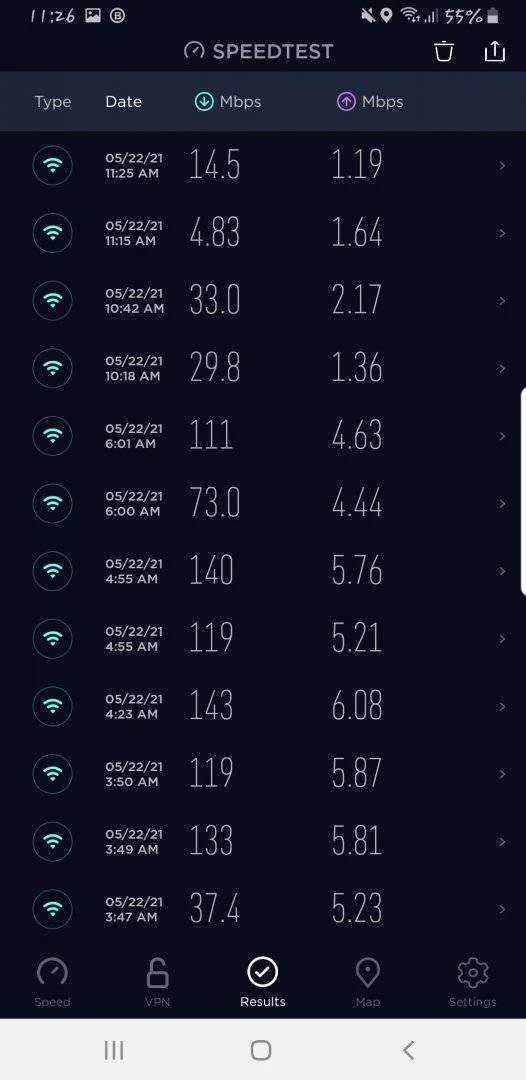Screen dimensions: 526x1080
Task: Open the 11:15 AM test result
Action: click(263, 233)
